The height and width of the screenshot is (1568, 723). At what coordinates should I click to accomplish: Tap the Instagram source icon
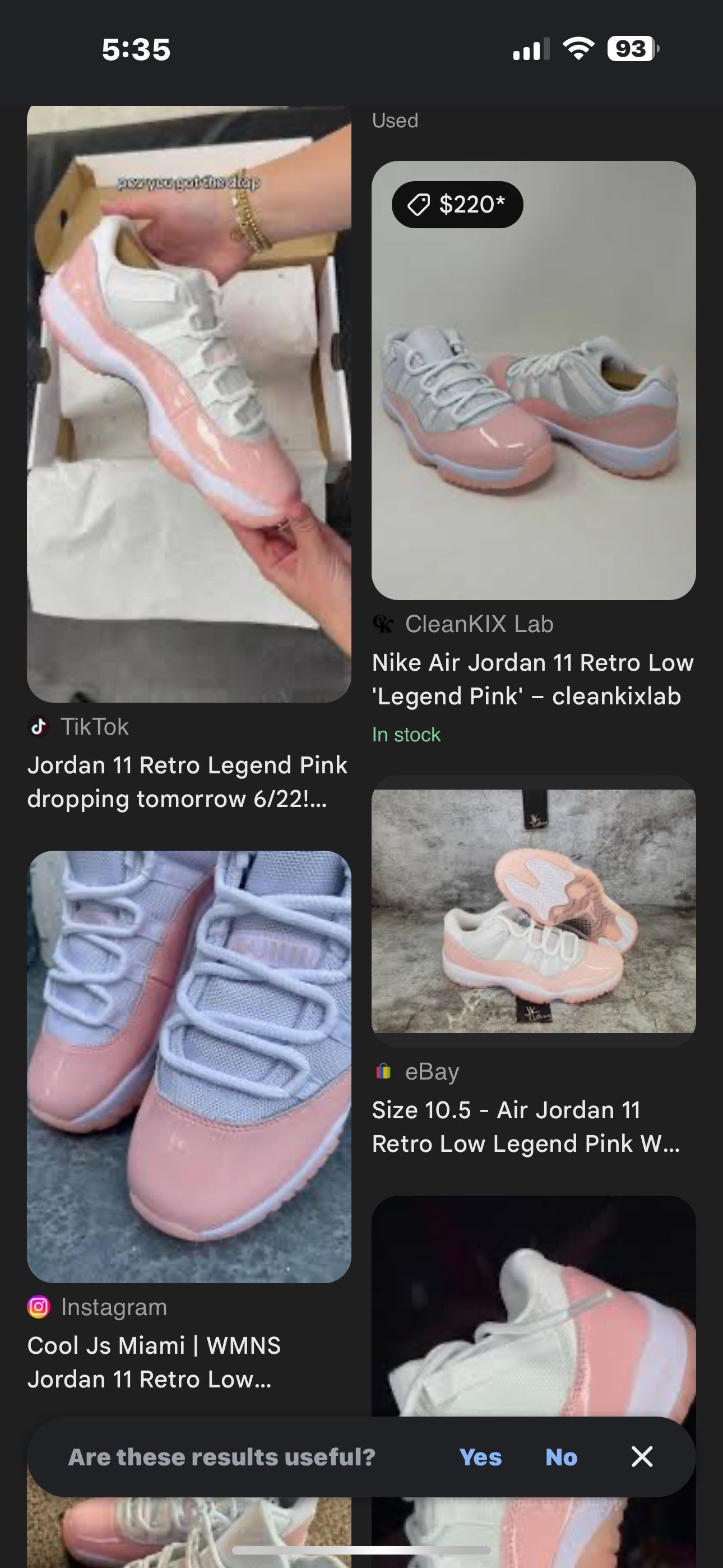tap(38, 1306)
